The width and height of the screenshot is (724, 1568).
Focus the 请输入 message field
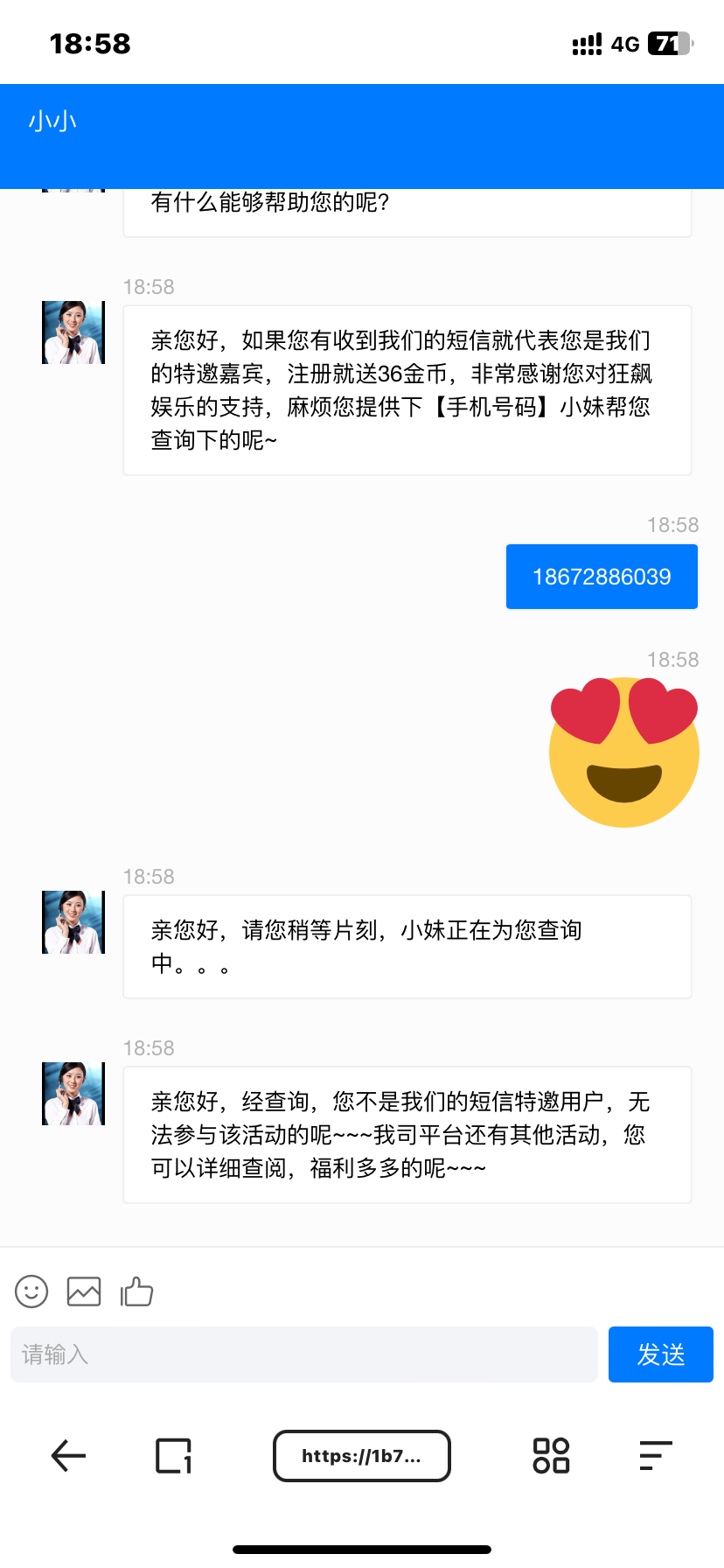coord(303,1354)
